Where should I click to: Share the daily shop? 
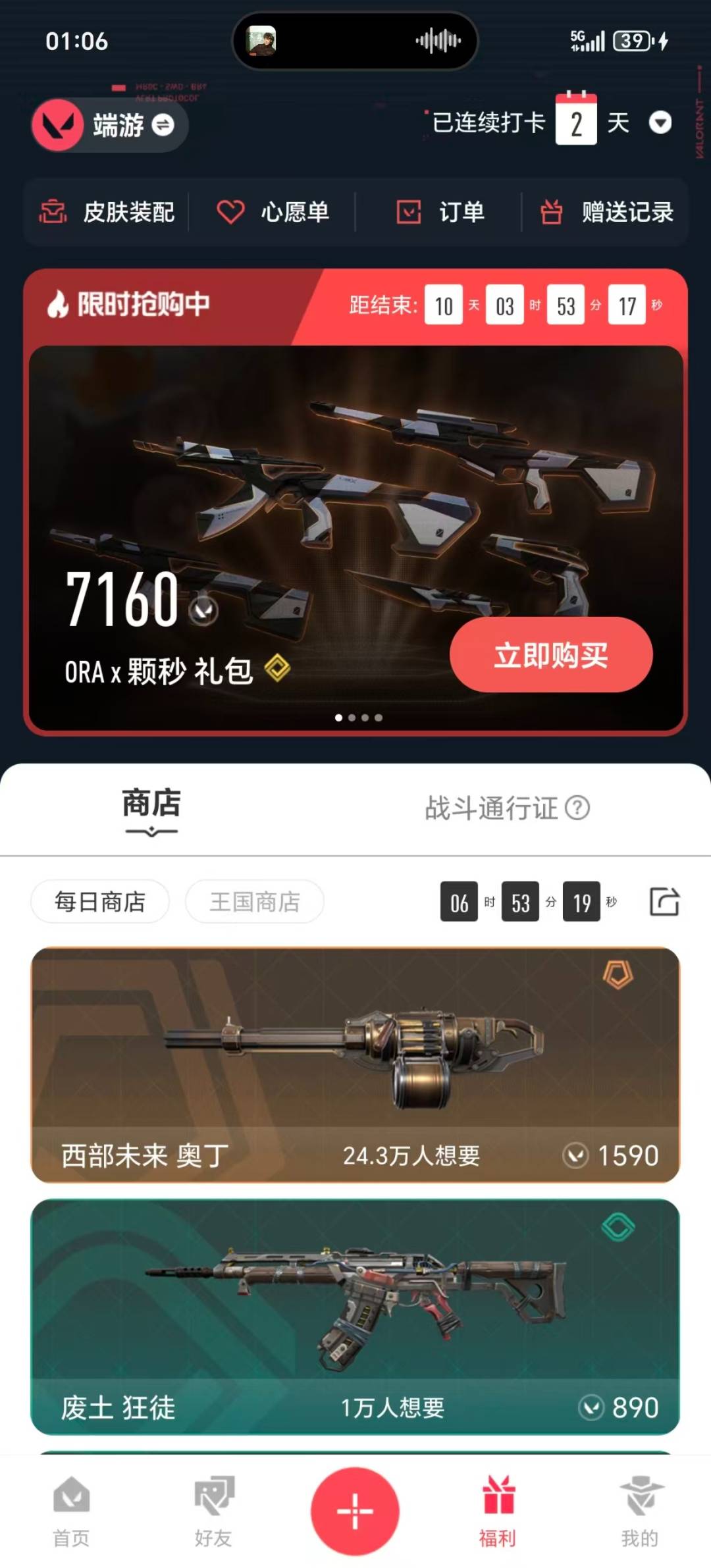coord(664,902)
